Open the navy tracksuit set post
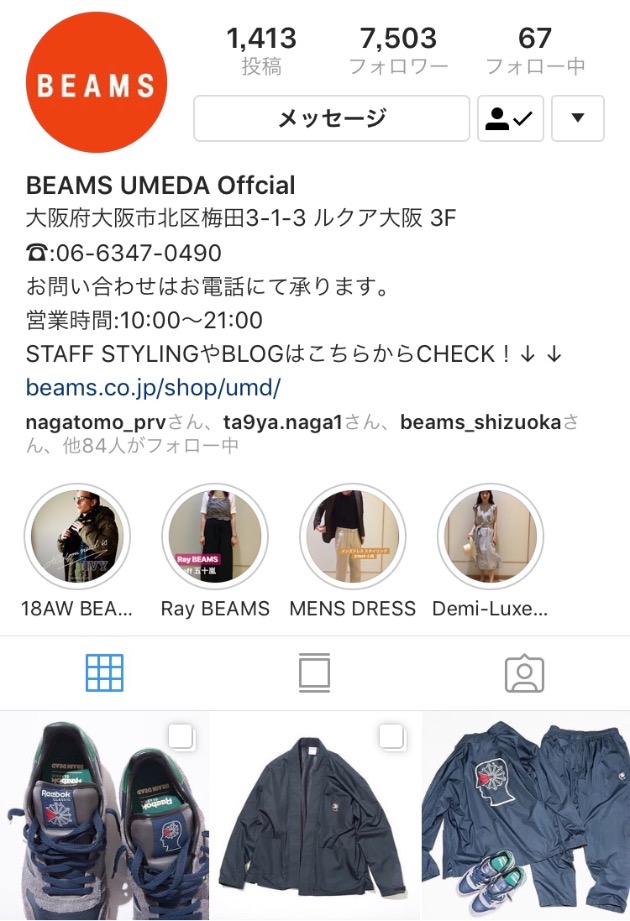Screen dimensions: 630x921 pyautogui.click(x=526, y=816)
